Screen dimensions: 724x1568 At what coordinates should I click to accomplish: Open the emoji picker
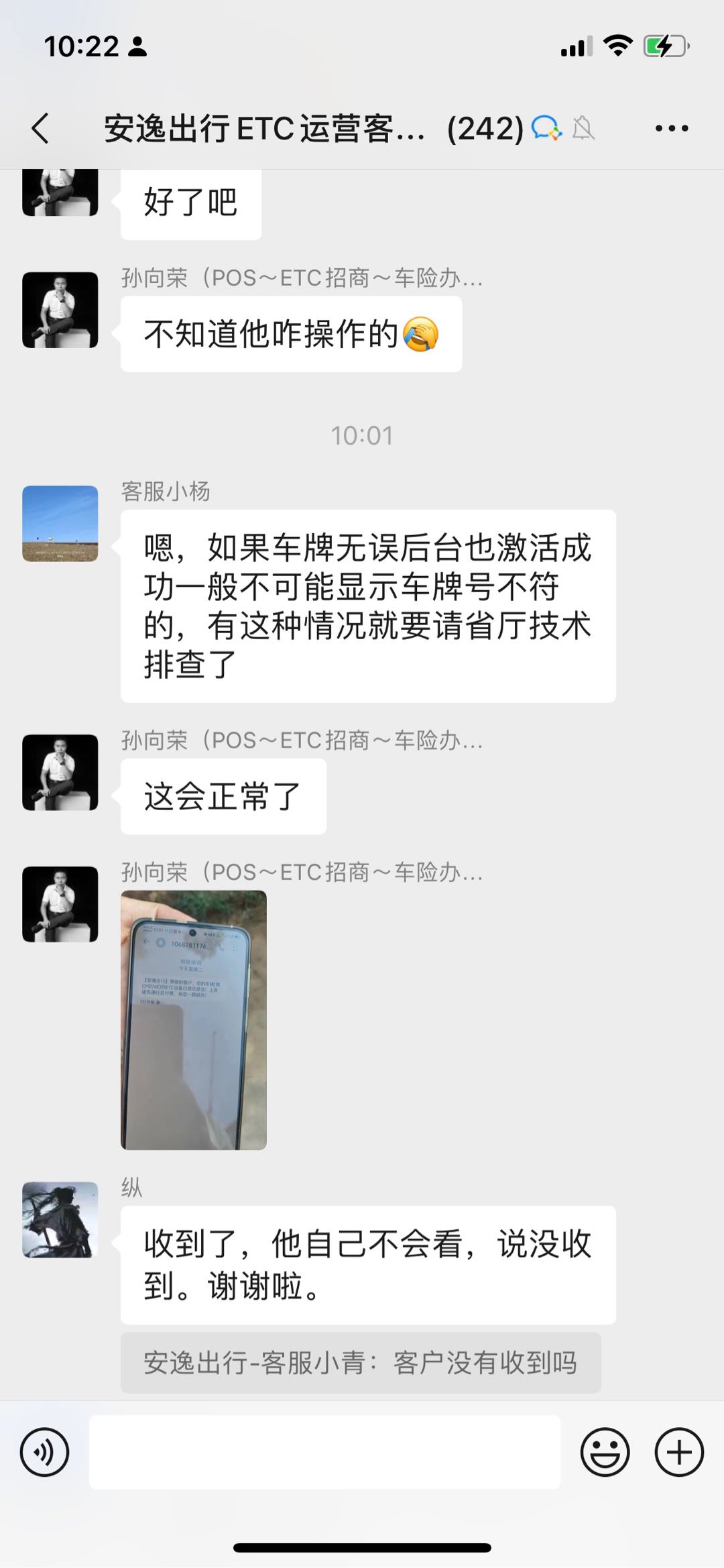605,1453
